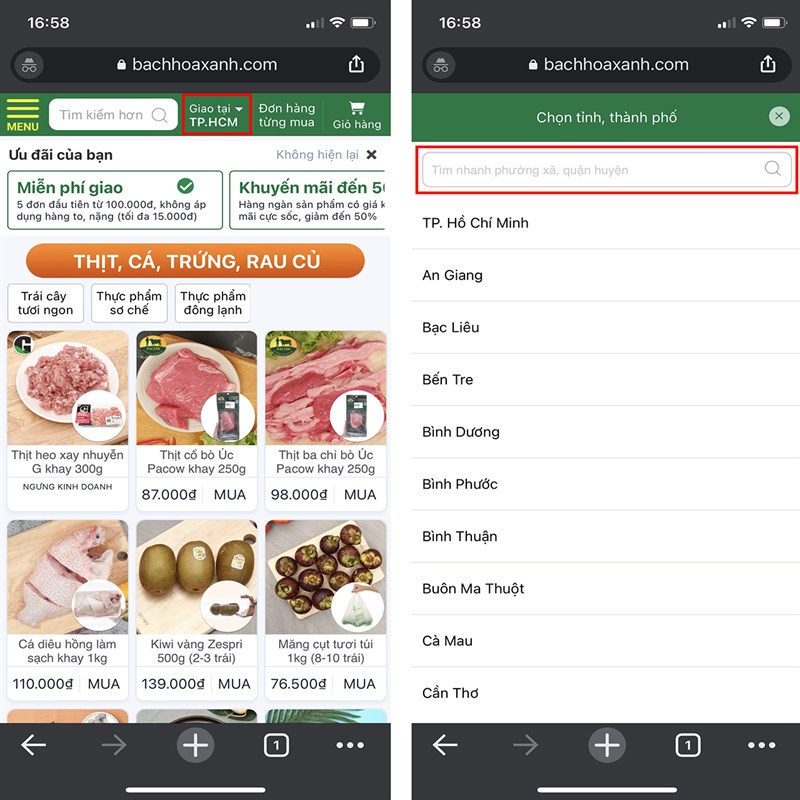Viewport: 800px width, 800px height.
Task: Choose Bình Dương province
Action: pyautogui.click(x=461, y=432)
